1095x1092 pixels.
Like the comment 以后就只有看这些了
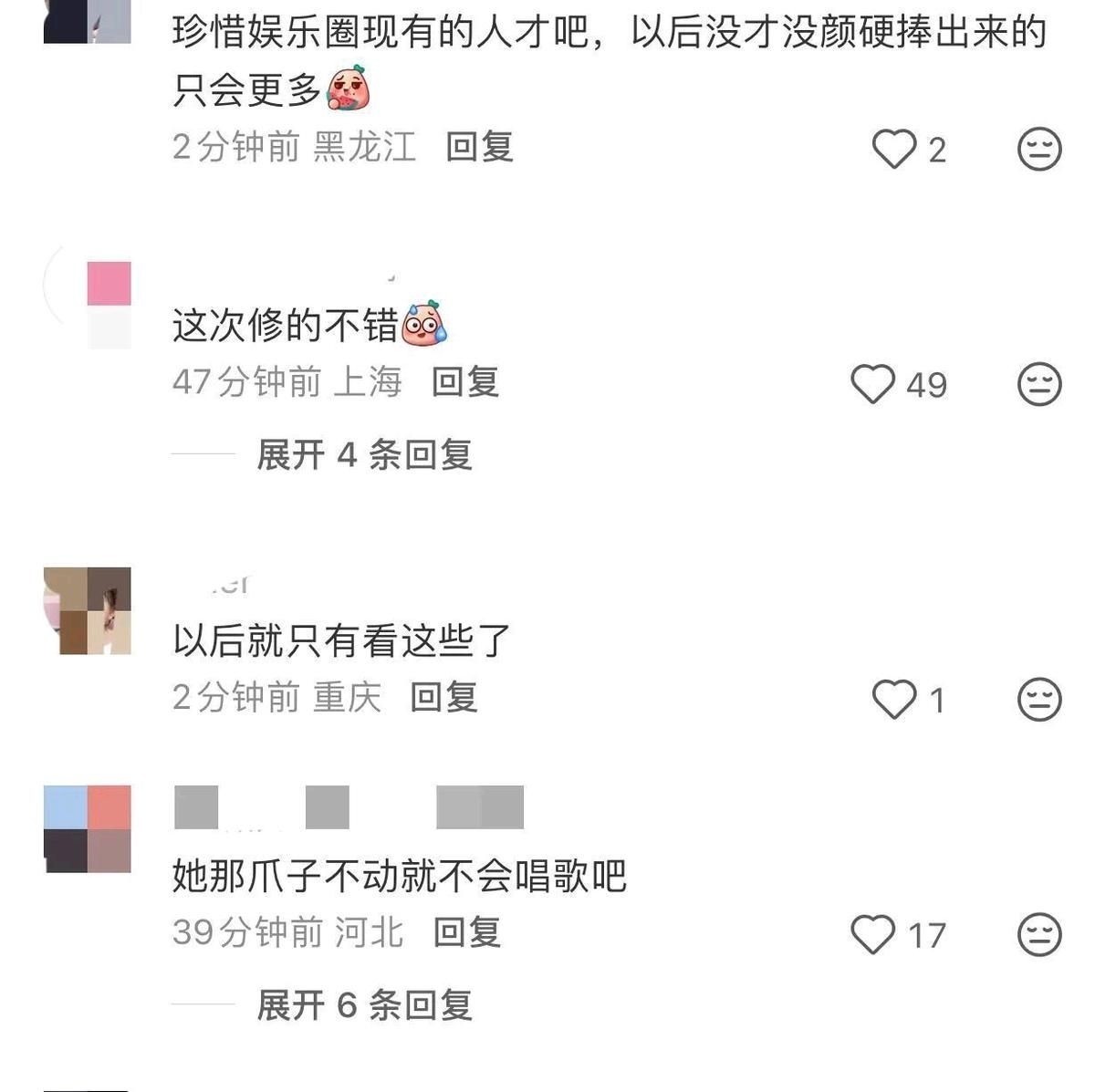pyautogui.click(x=894, y=700)
